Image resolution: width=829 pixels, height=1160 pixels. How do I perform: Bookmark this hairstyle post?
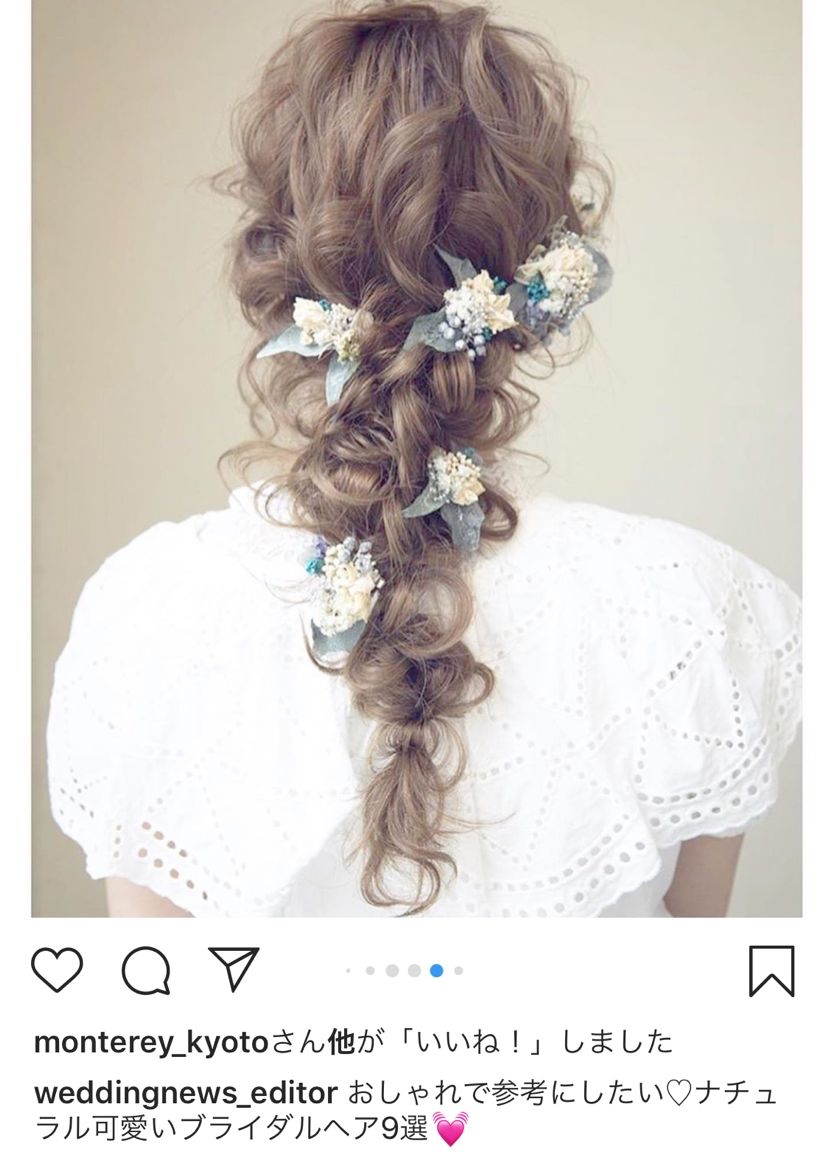772,970
